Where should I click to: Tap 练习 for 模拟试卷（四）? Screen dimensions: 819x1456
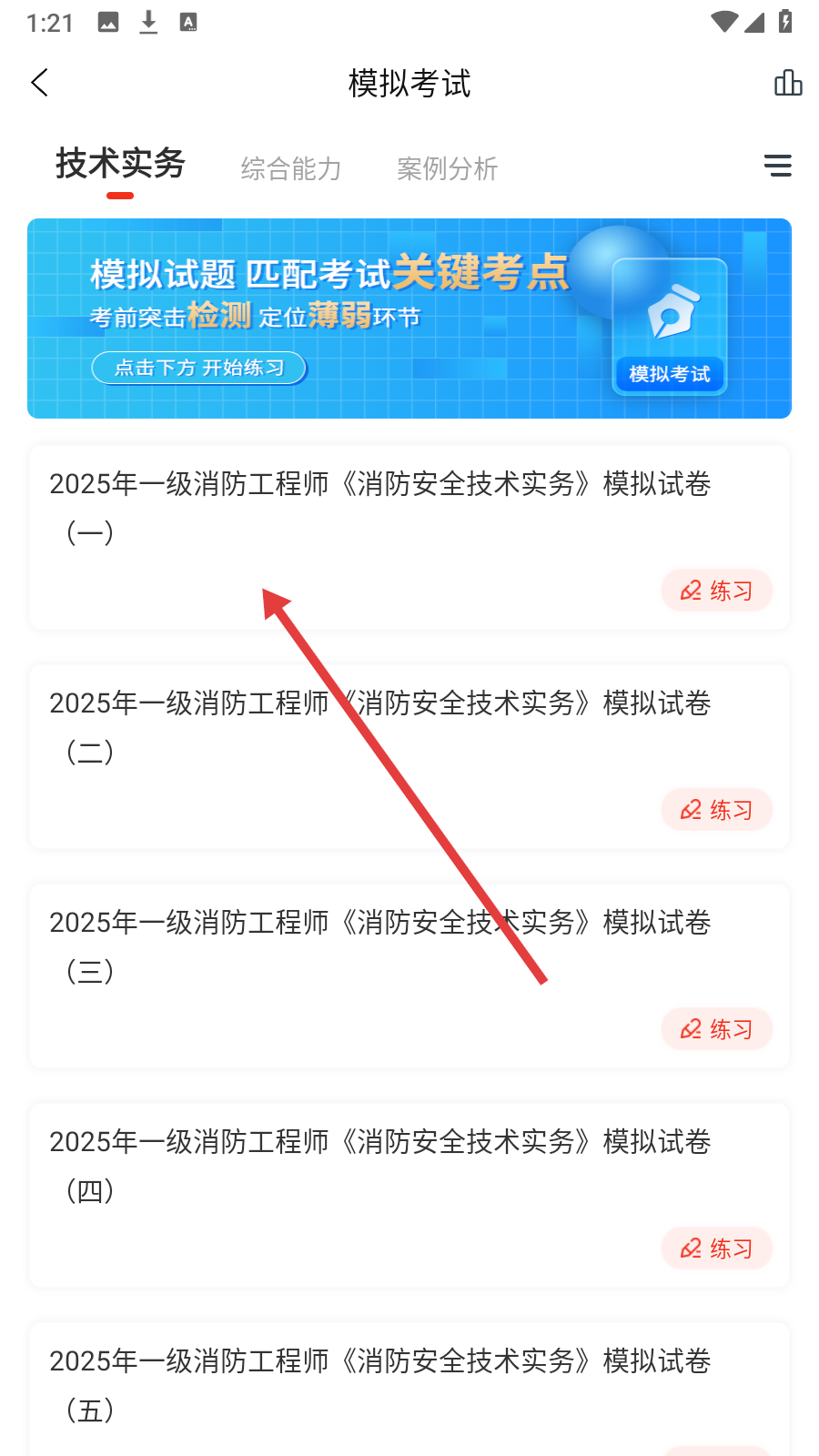click(x=717, y=1249)
